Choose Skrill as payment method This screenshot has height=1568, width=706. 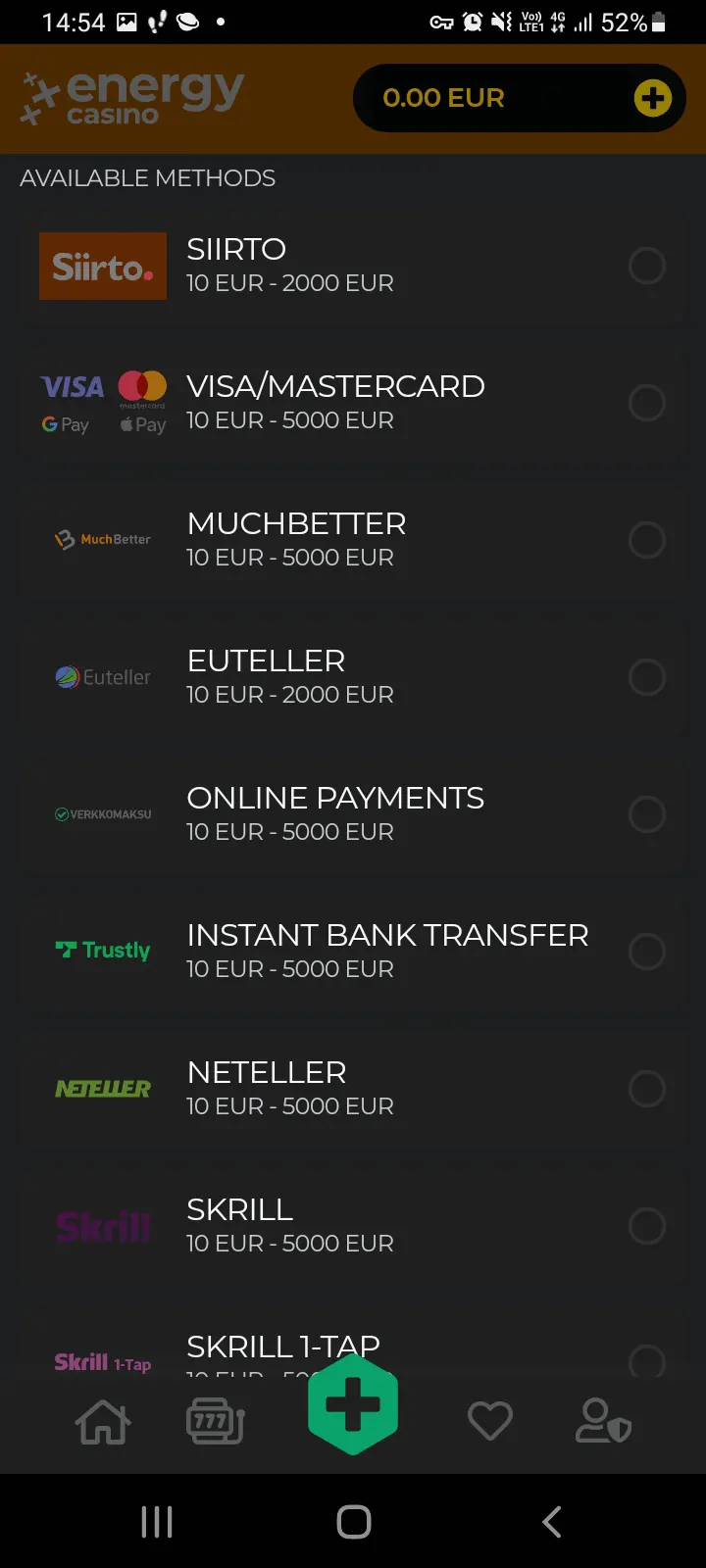coord(353,1226)
